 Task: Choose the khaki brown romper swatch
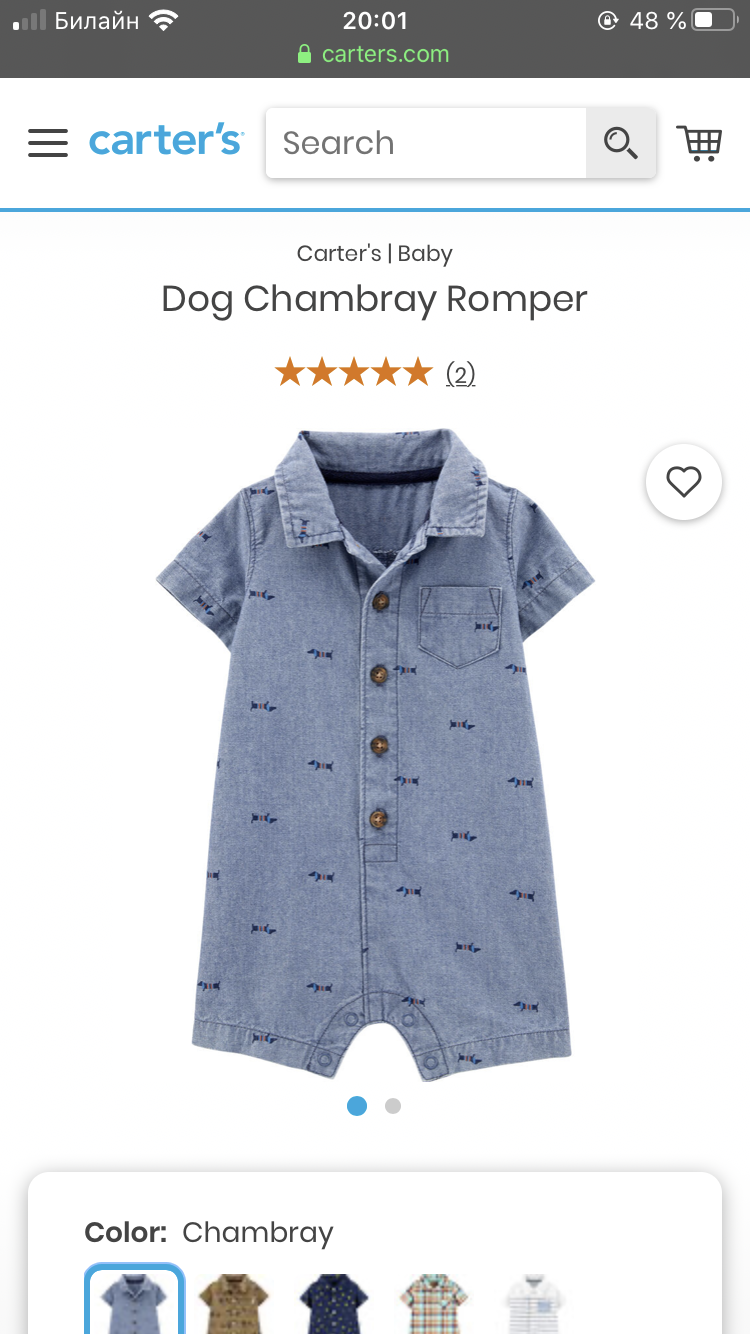[x=233, y=1302]
